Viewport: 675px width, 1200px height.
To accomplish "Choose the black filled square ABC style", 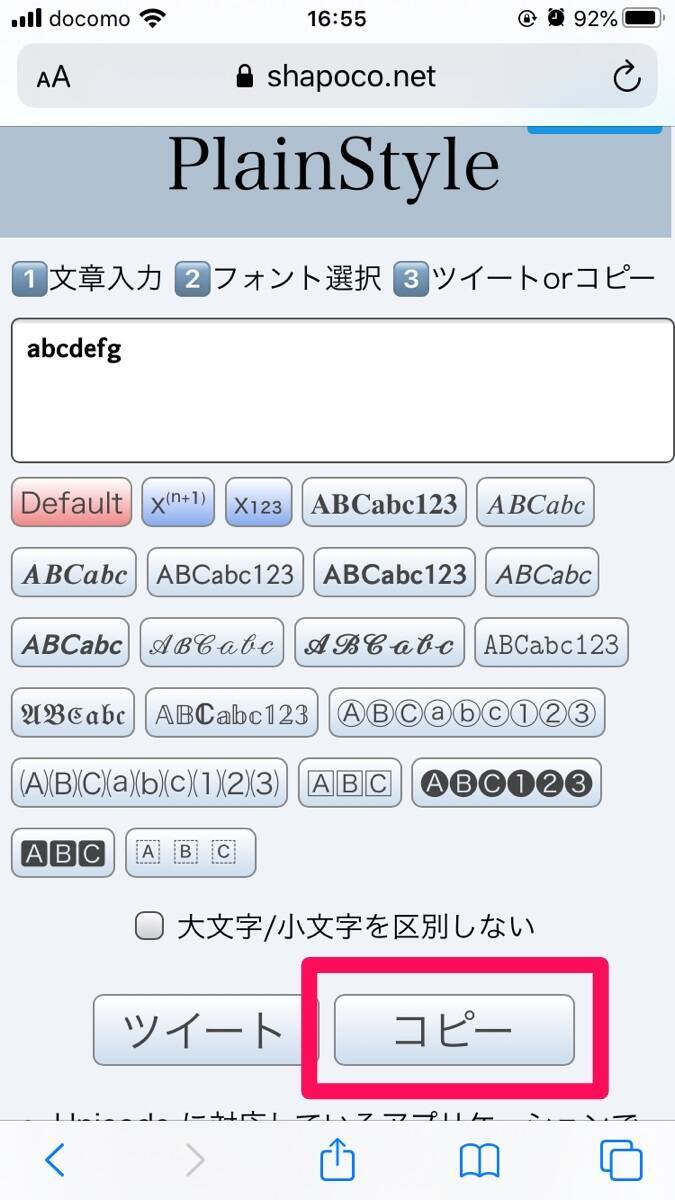I will 63,853.
